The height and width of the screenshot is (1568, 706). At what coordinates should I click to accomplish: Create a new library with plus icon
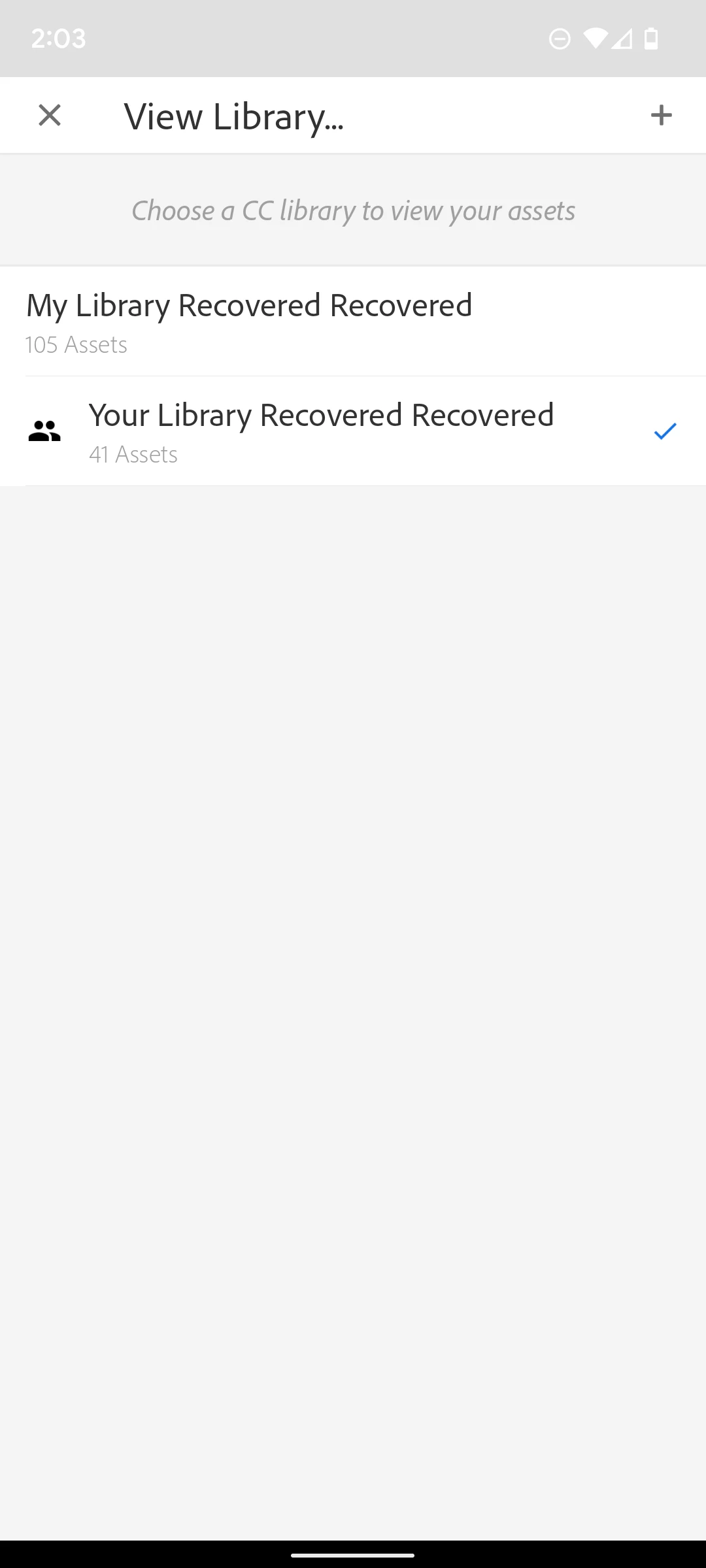click(x=661, y=116)
